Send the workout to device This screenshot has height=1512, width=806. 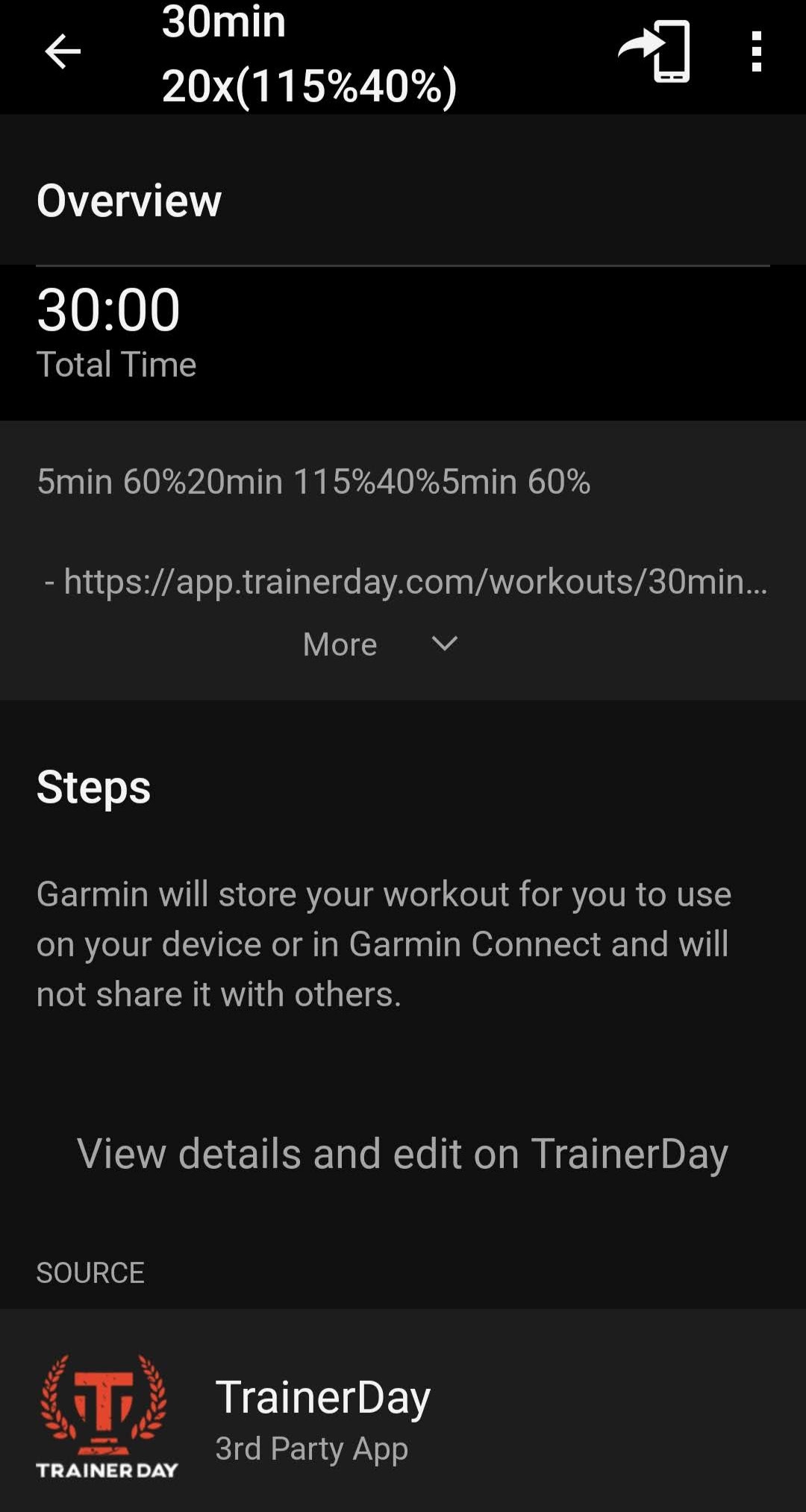655,51
